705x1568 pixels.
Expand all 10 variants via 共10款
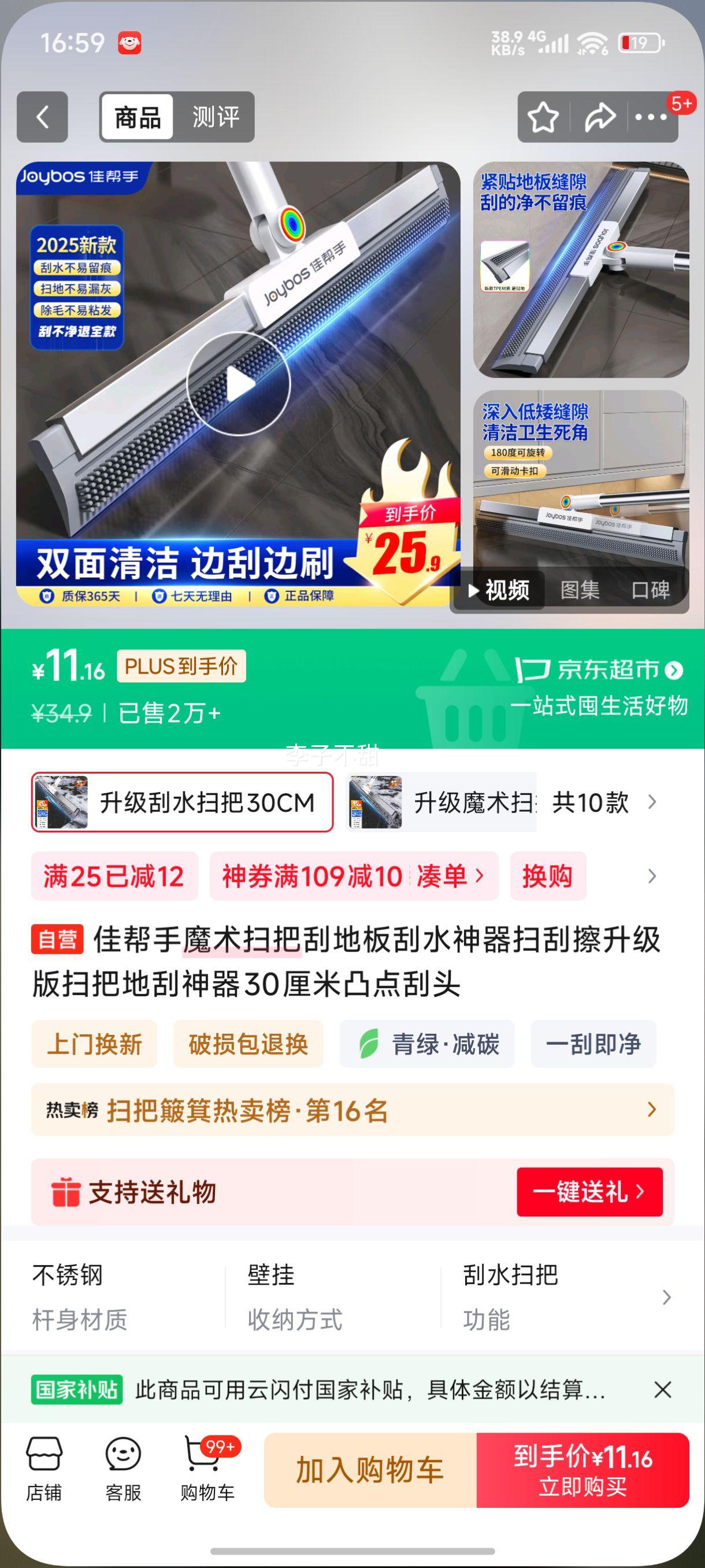[602, 803]
